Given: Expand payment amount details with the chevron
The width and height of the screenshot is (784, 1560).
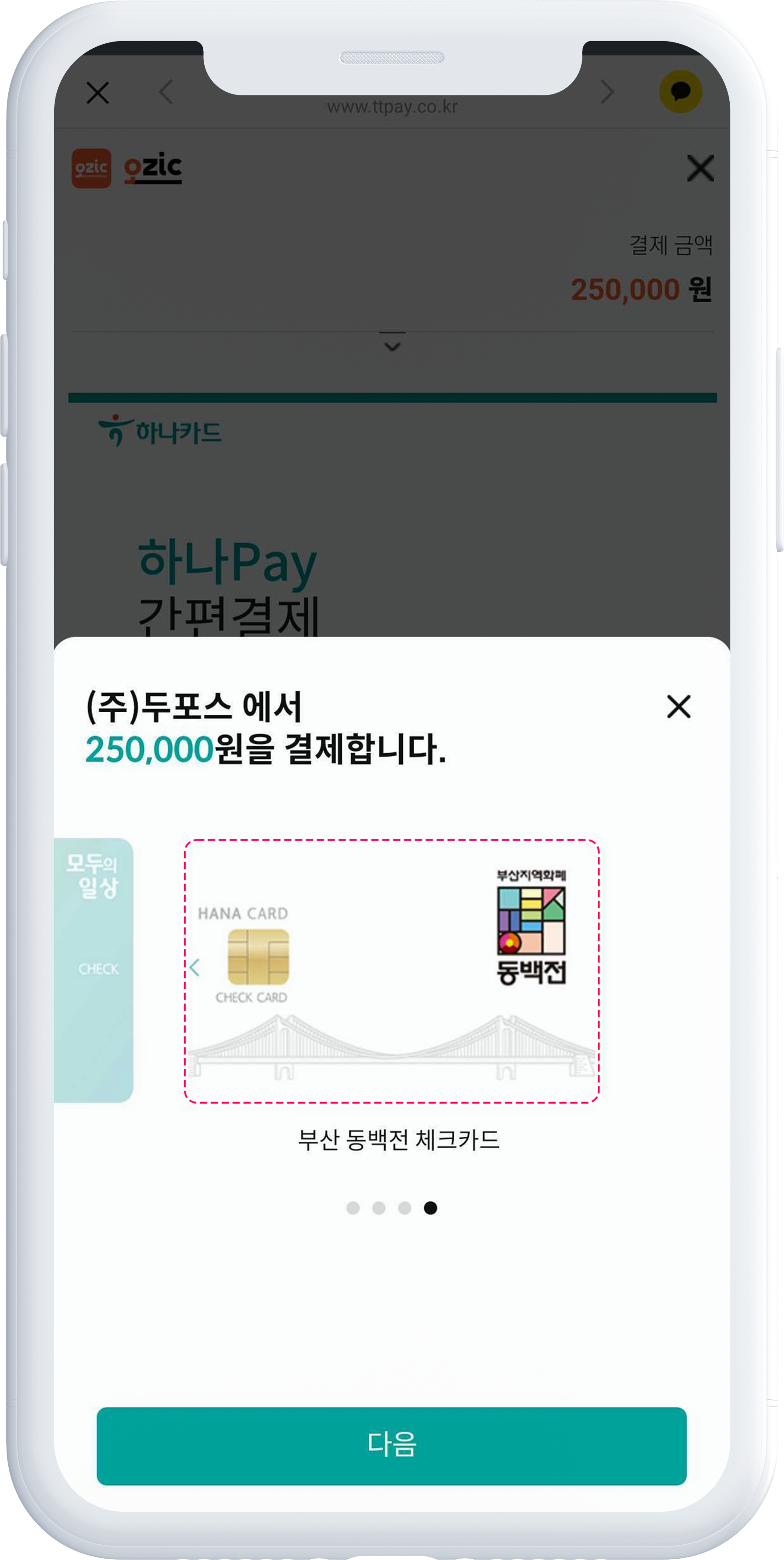Looking at the screenshot, I should pyautogui.click(x=392, y=346).
